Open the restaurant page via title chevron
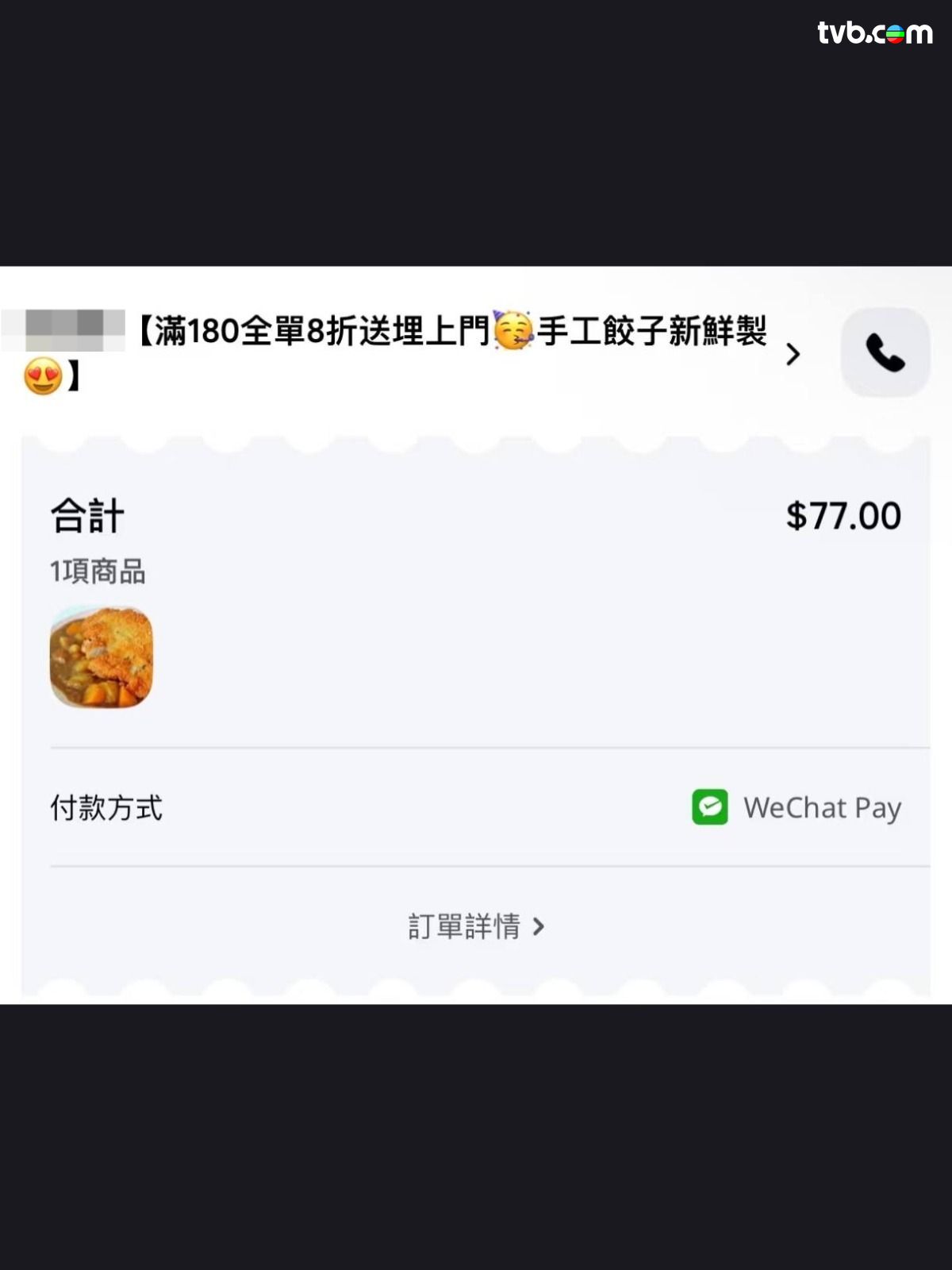The height and width of the screenshot is (1270, 952). point(792,354)
